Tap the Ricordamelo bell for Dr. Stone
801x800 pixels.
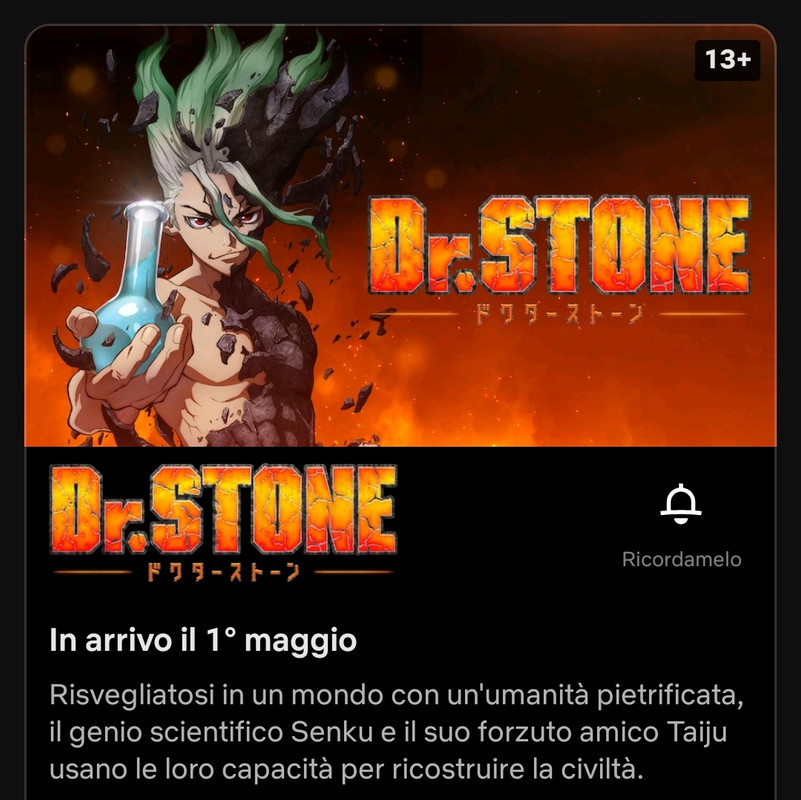(x=681, y=505)
